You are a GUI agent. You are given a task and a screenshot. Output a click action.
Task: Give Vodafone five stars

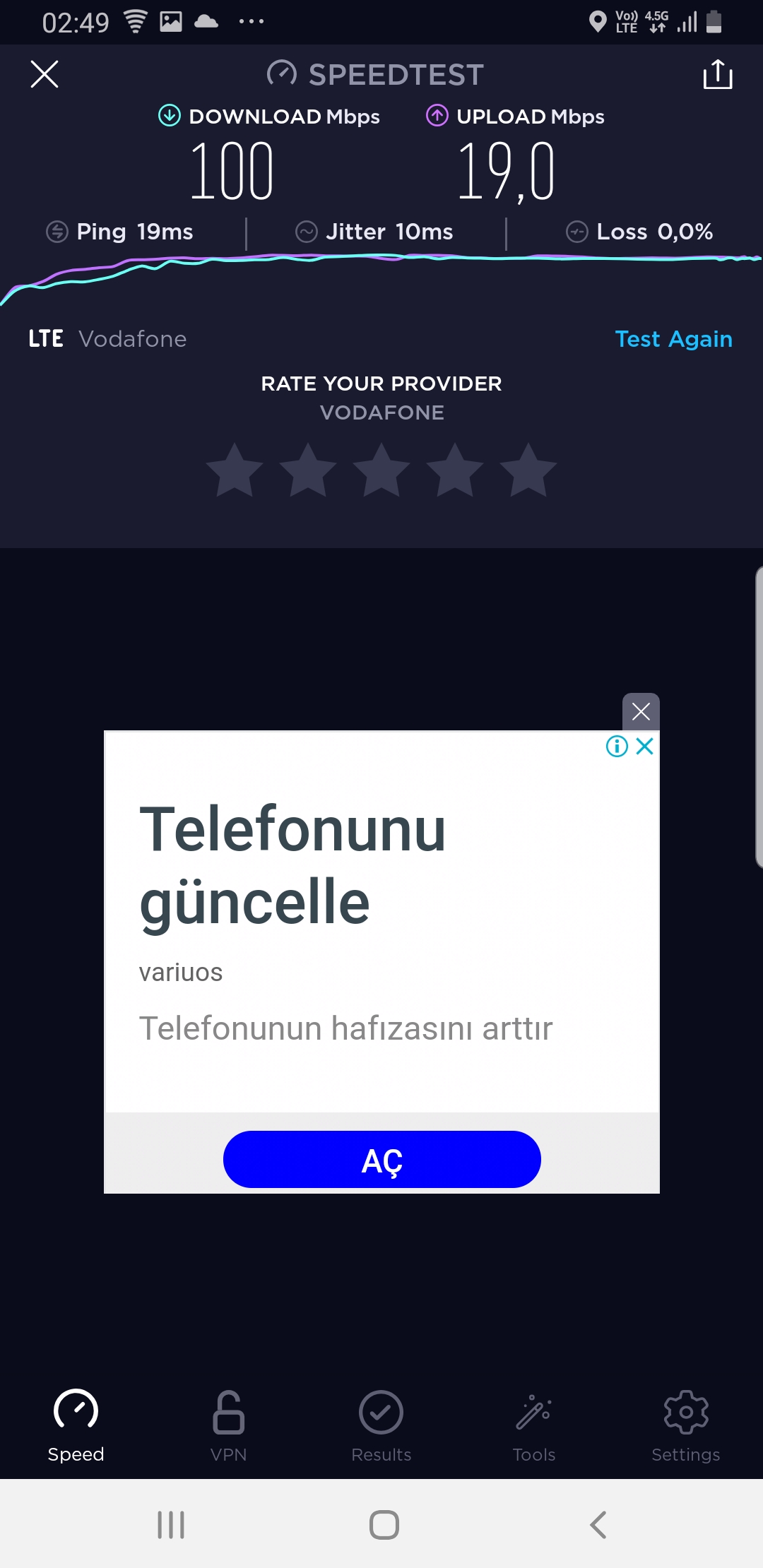tap(528, 470)
